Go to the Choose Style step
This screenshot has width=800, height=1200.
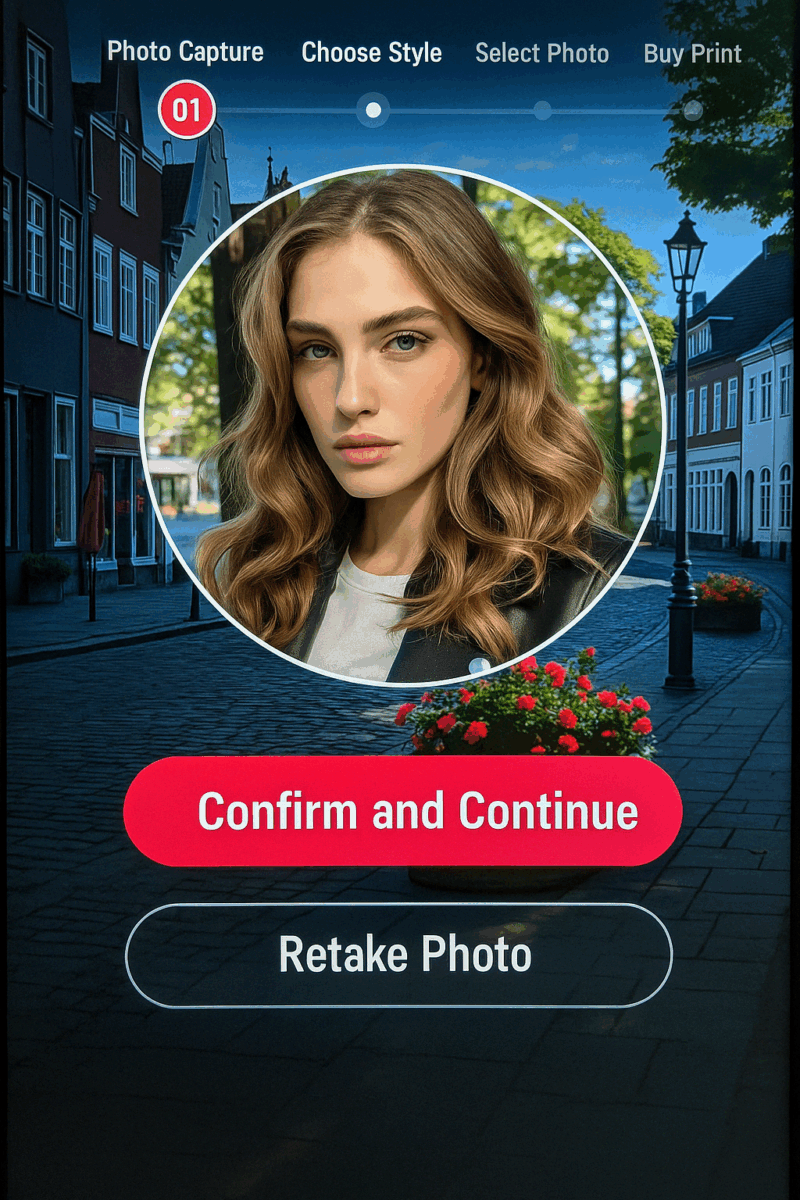pos(372,53)
